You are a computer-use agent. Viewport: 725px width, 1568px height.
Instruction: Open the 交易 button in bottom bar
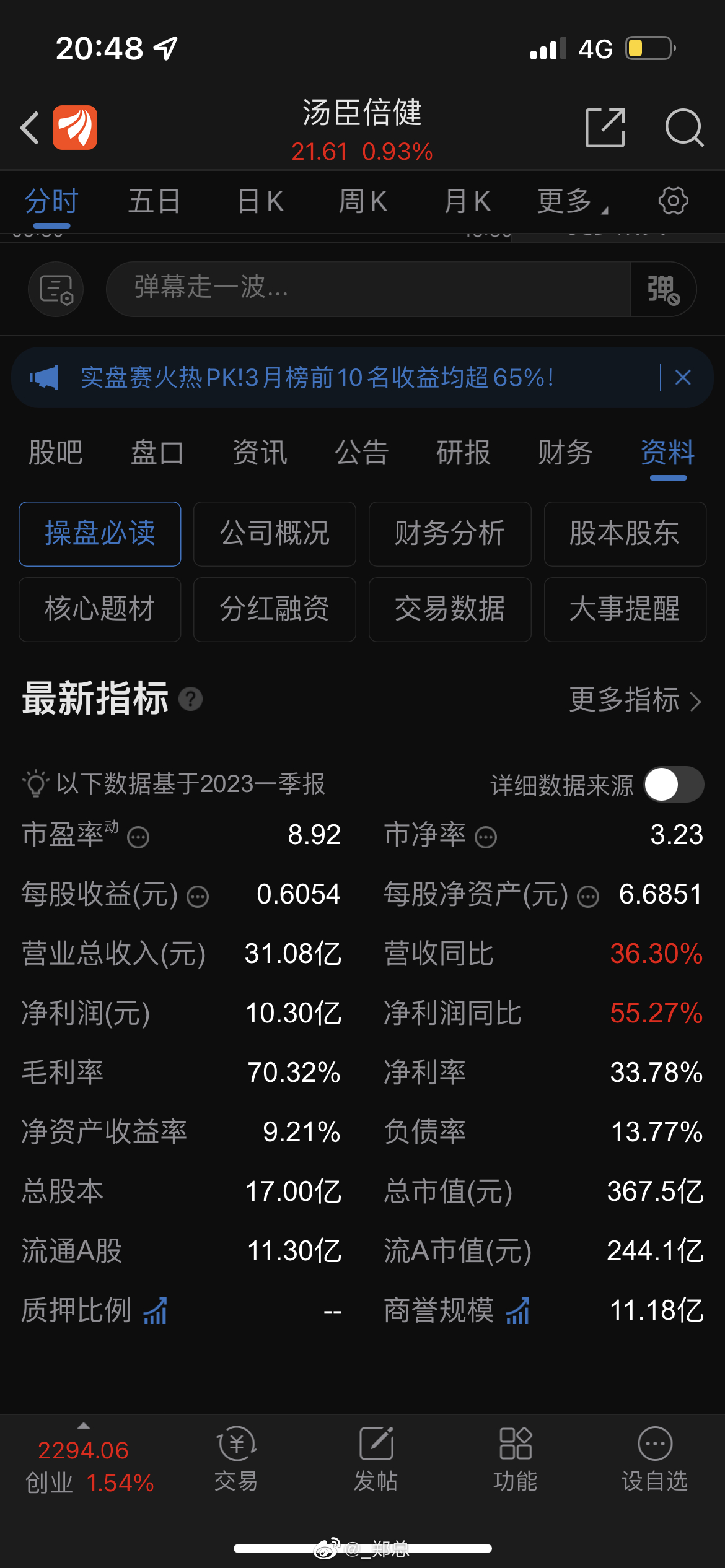pyautogui.click(x=236, y=1459)
